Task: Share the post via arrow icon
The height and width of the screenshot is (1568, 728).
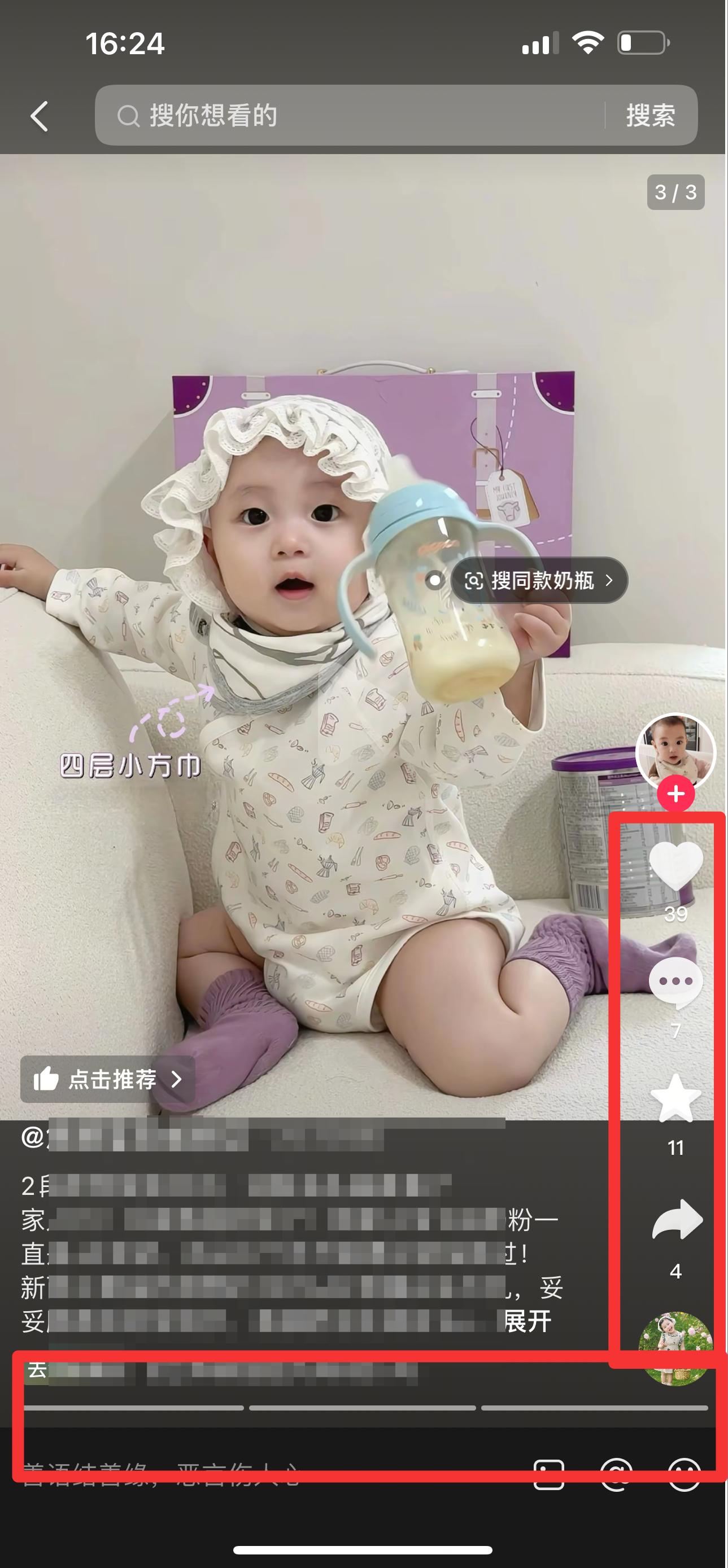Action: (676, 1219)
